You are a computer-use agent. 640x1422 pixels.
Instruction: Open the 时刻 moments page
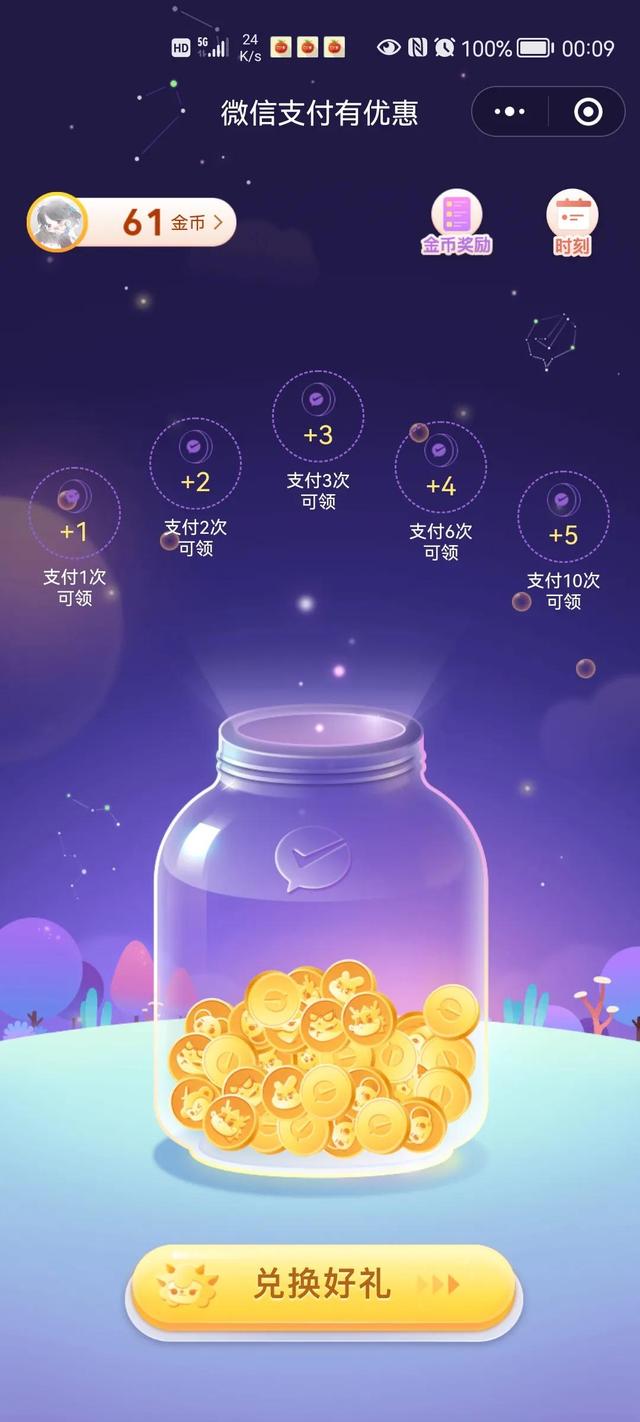click(572, 222)
